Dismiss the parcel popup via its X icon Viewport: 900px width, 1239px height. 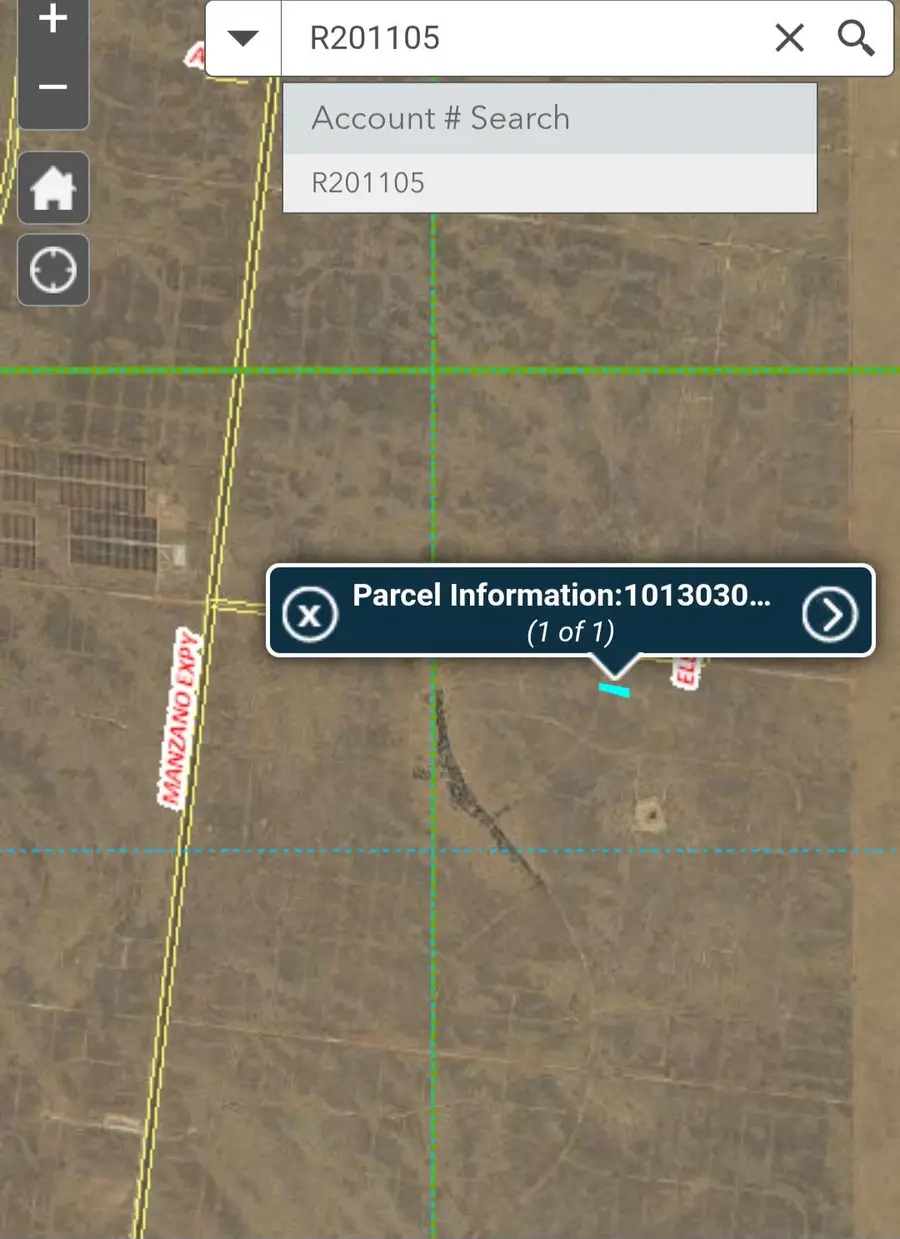click(x=309, y=614)
